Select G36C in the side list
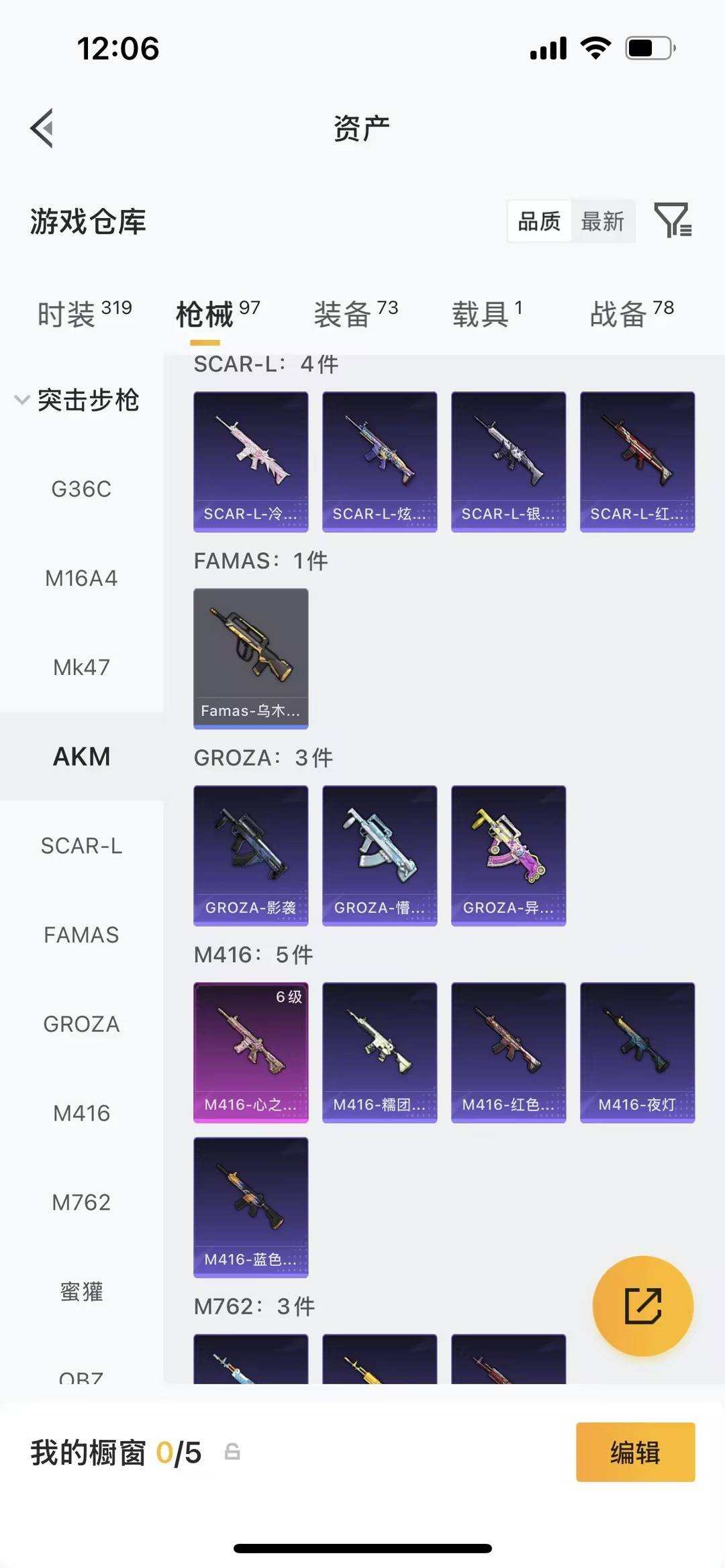The image size is (725, 1568). (x=81, y=489)
